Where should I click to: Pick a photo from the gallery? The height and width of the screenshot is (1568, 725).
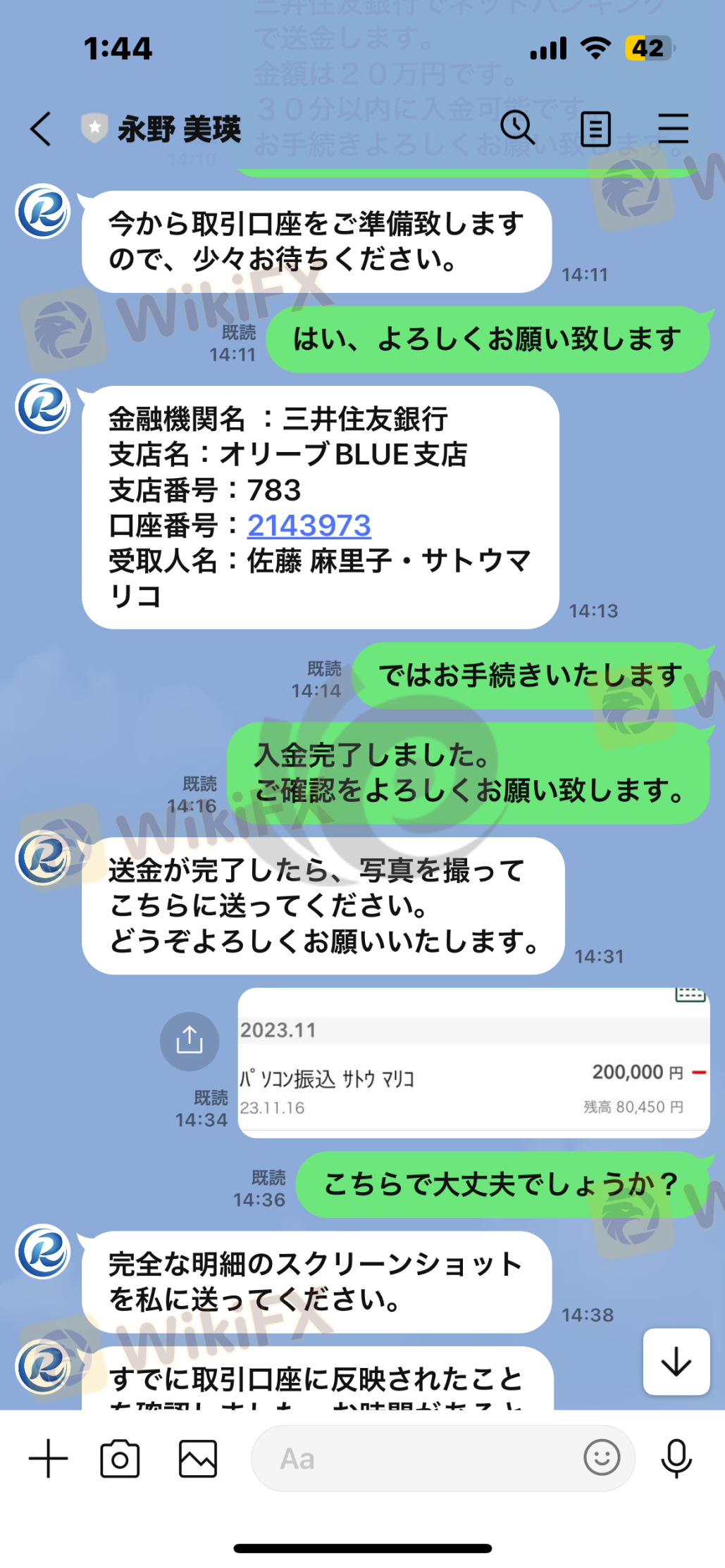[198, 1458]
